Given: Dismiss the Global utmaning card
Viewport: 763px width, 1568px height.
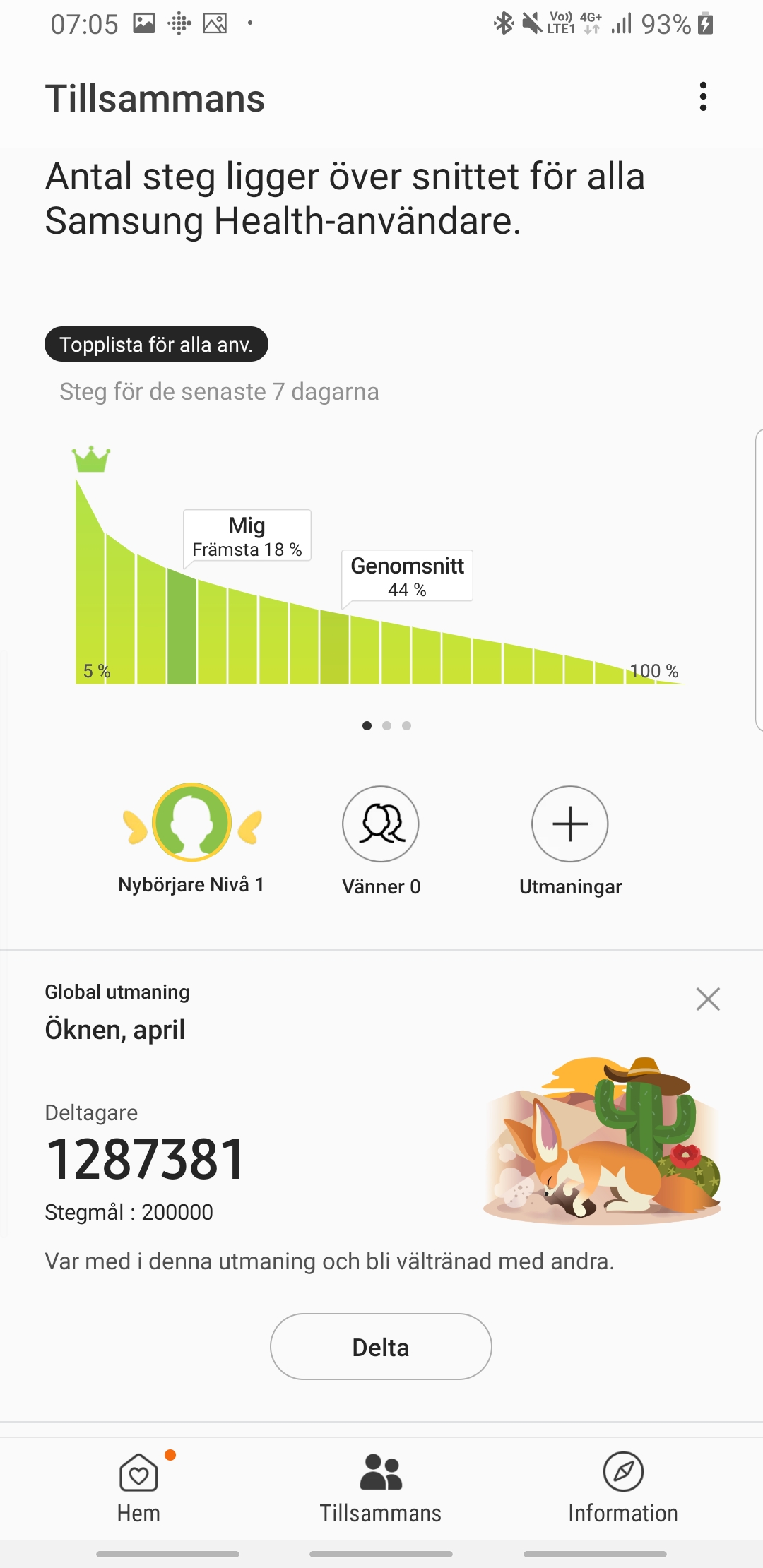Looking at the screenshot, I should click(708, 999).
